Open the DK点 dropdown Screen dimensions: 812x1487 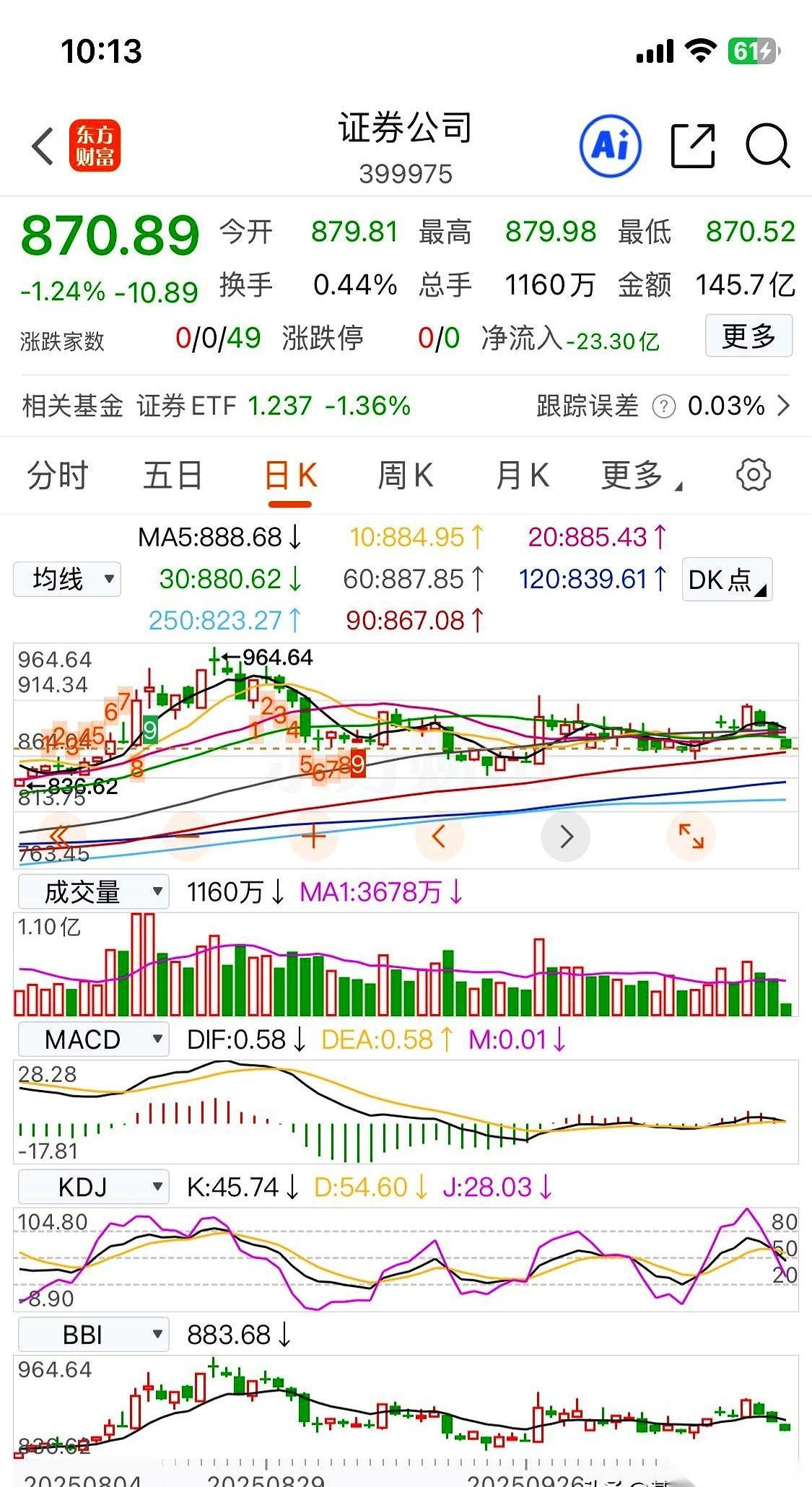[726, 578]
